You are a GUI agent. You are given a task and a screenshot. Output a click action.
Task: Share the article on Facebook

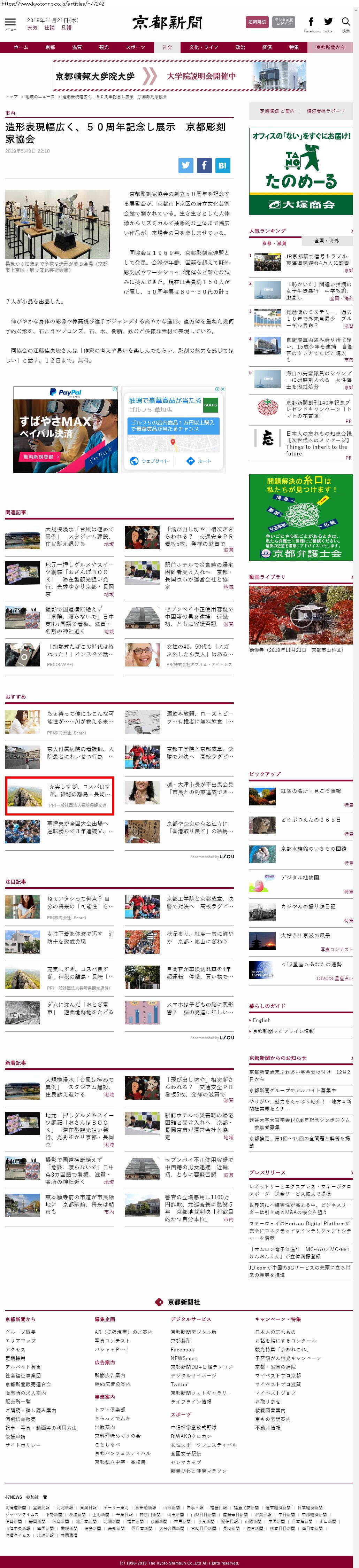pyautogui.click(x=204, y=165)
